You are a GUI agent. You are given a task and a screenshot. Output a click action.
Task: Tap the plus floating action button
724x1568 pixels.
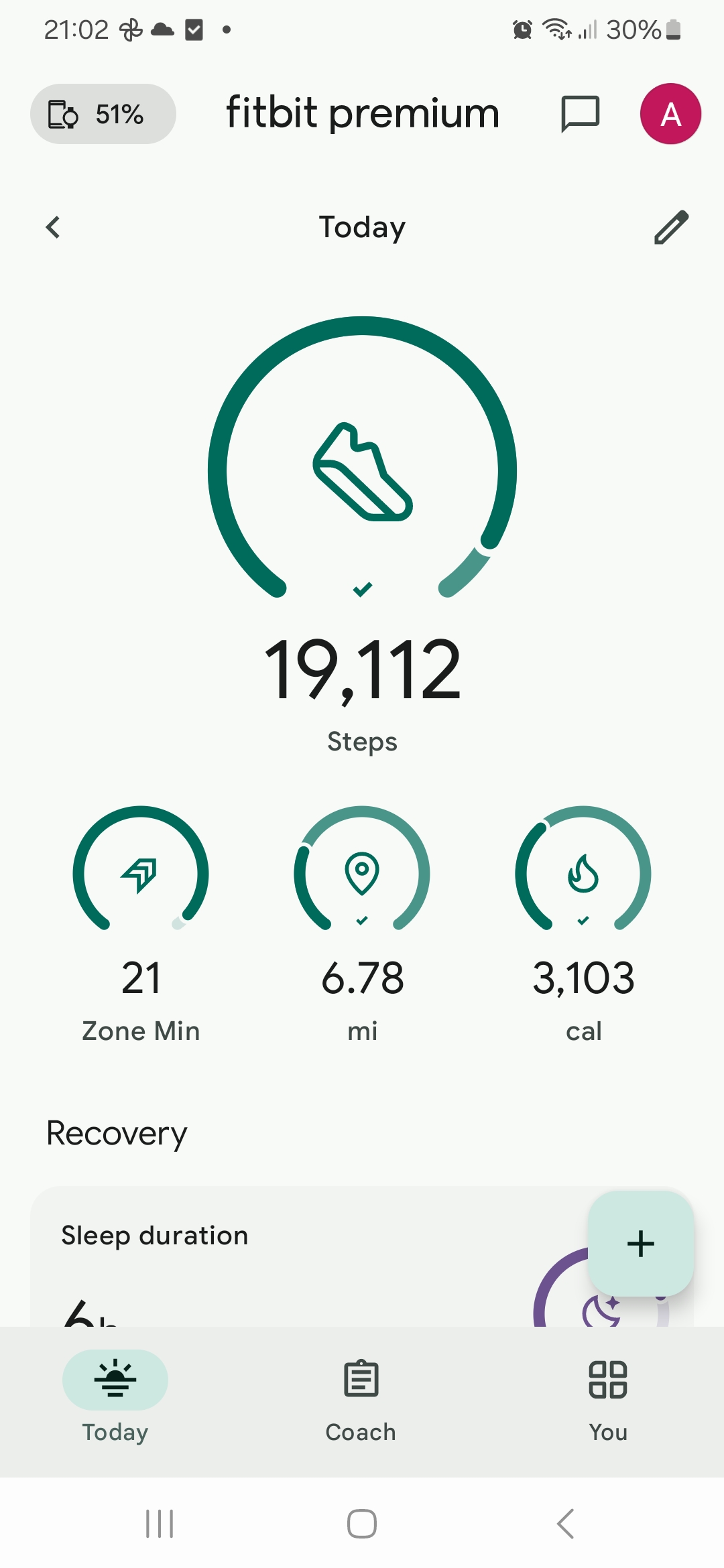641,1244
